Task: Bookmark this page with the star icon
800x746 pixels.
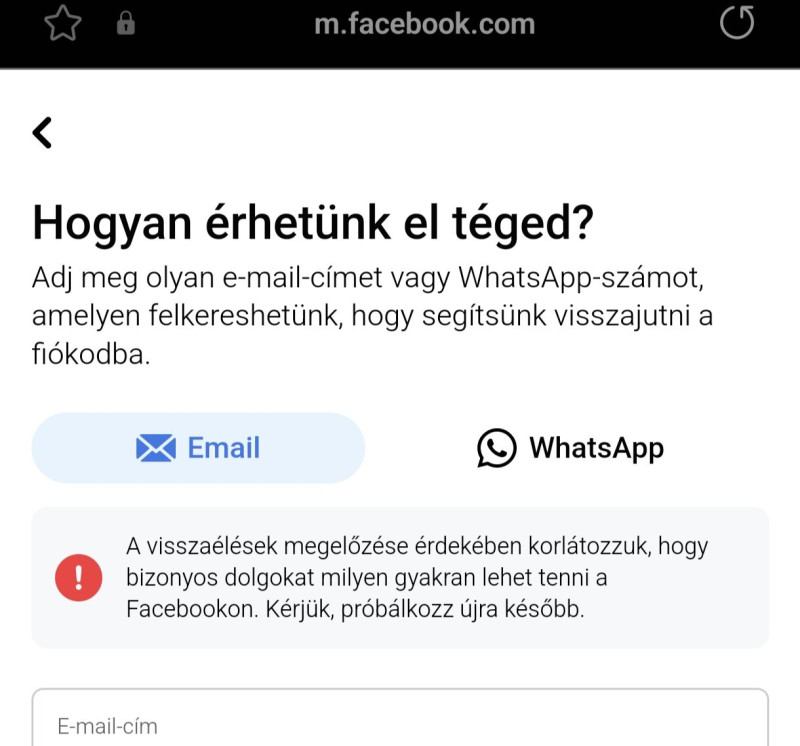Action: 62,24
